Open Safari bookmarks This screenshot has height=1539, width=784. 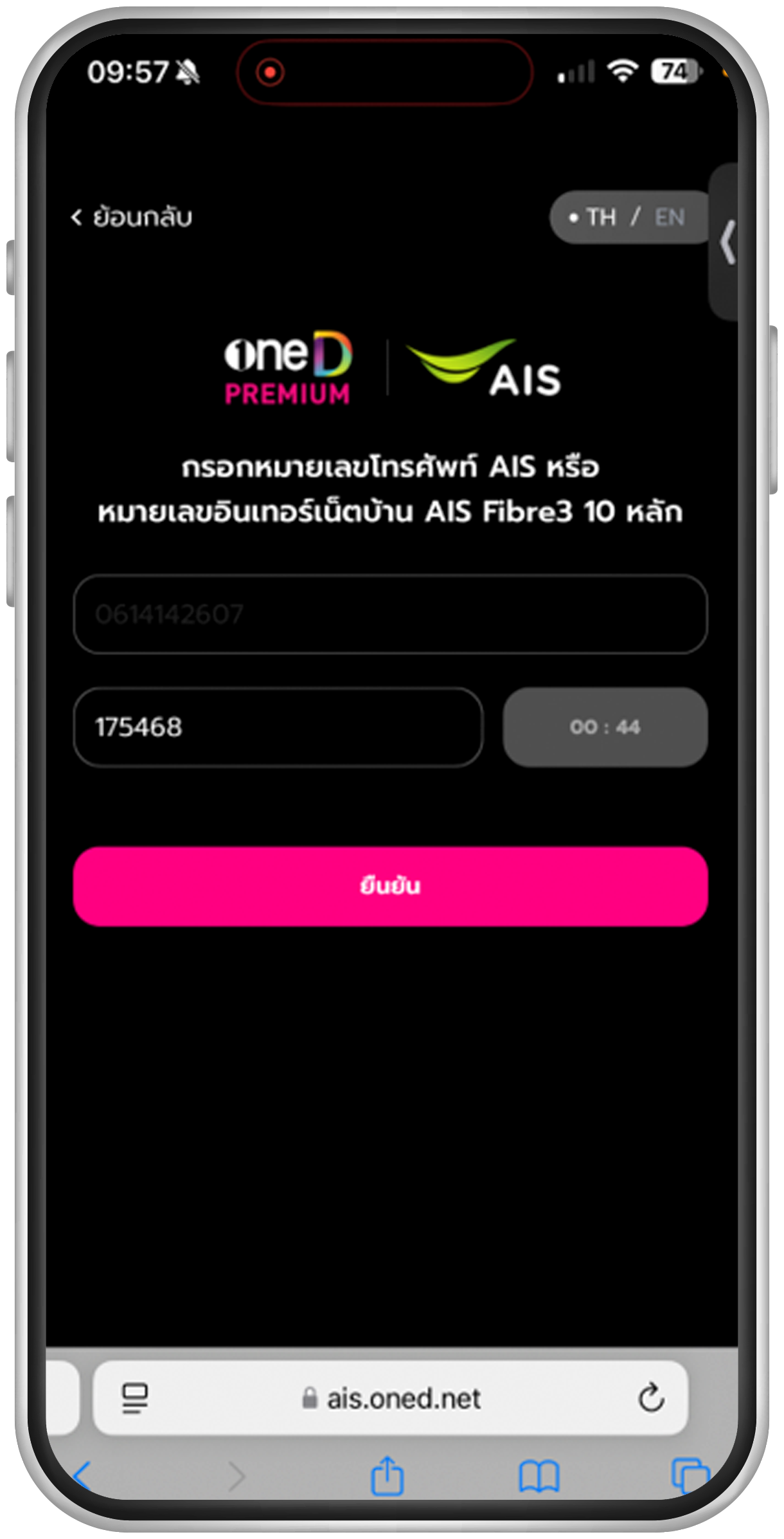(539, 1476)
